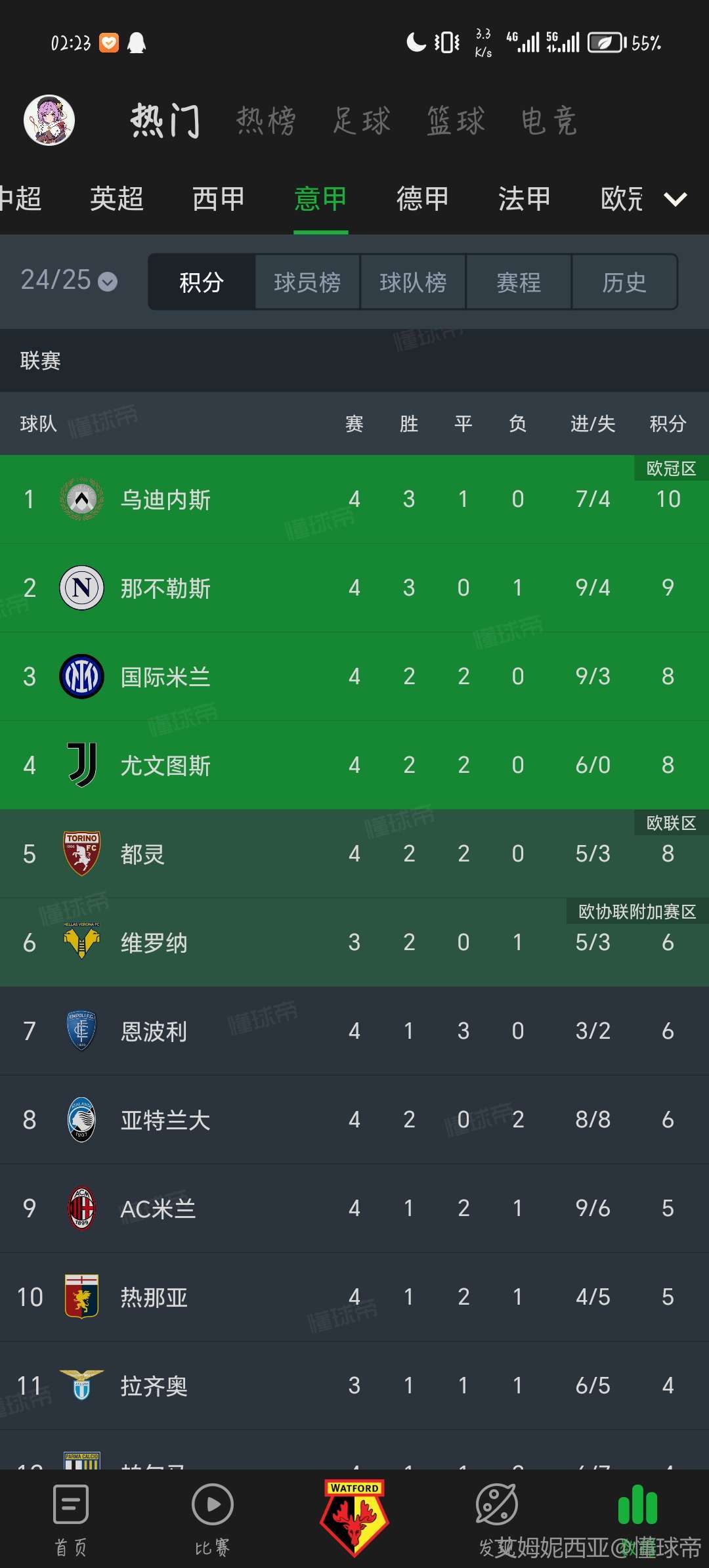
Task: Select the 西甲 league tab
Action: [219, 198]
